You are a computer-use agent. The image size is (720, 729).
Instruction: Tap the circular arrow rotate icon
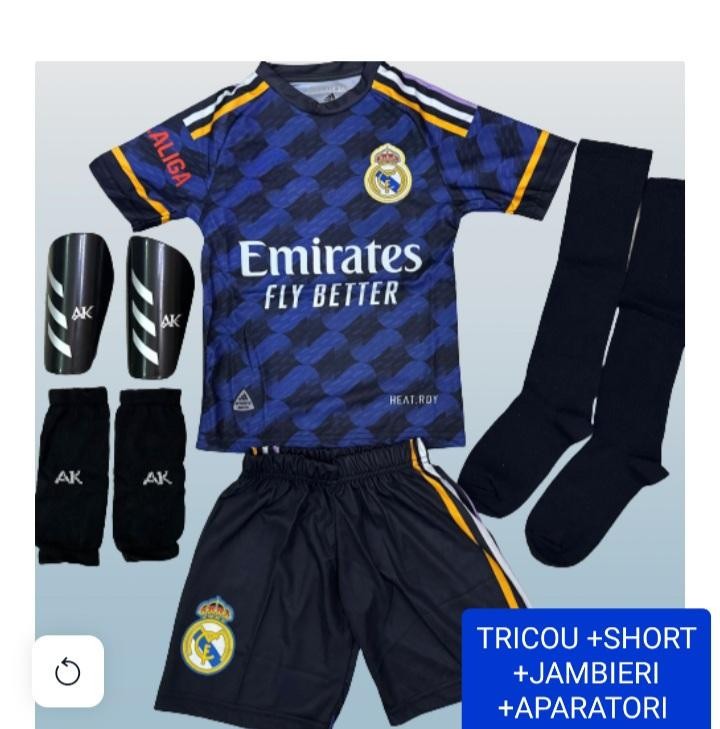coord(68,672)
